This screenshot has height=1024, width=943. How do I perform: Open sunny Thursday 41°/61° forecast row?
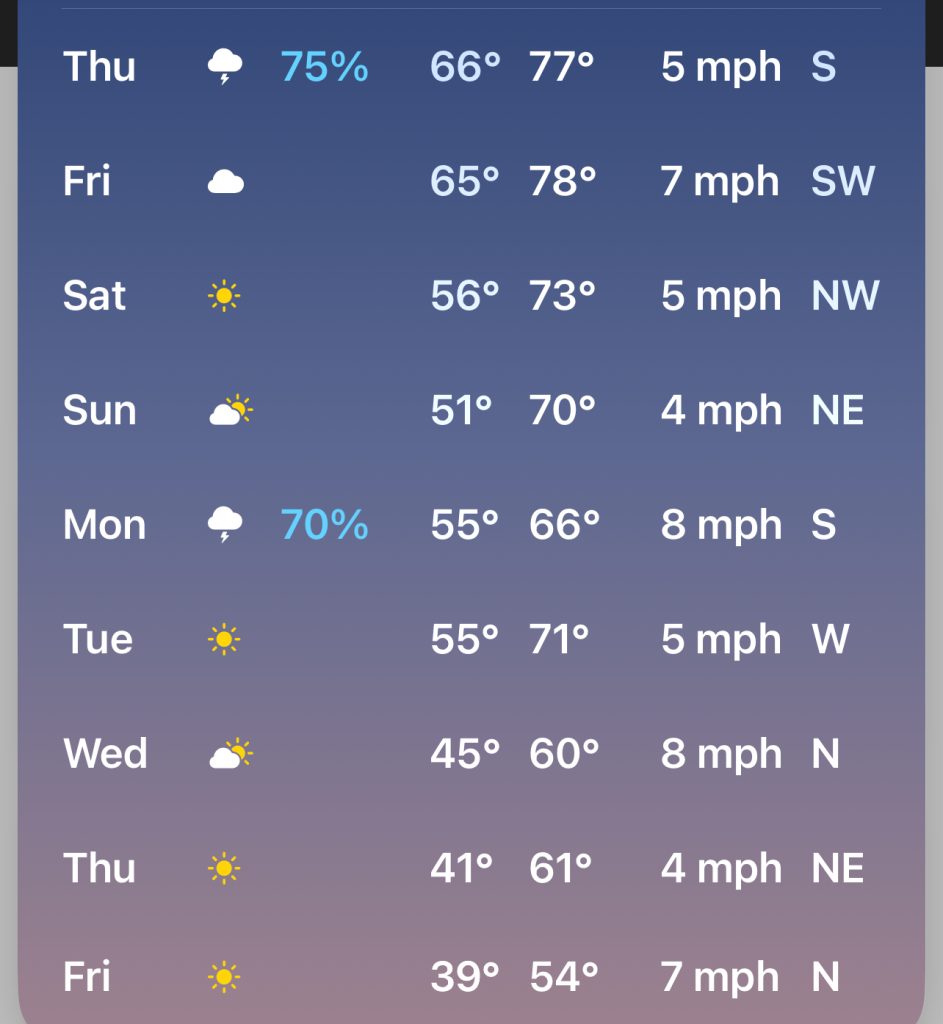click(x=470, y=868)
